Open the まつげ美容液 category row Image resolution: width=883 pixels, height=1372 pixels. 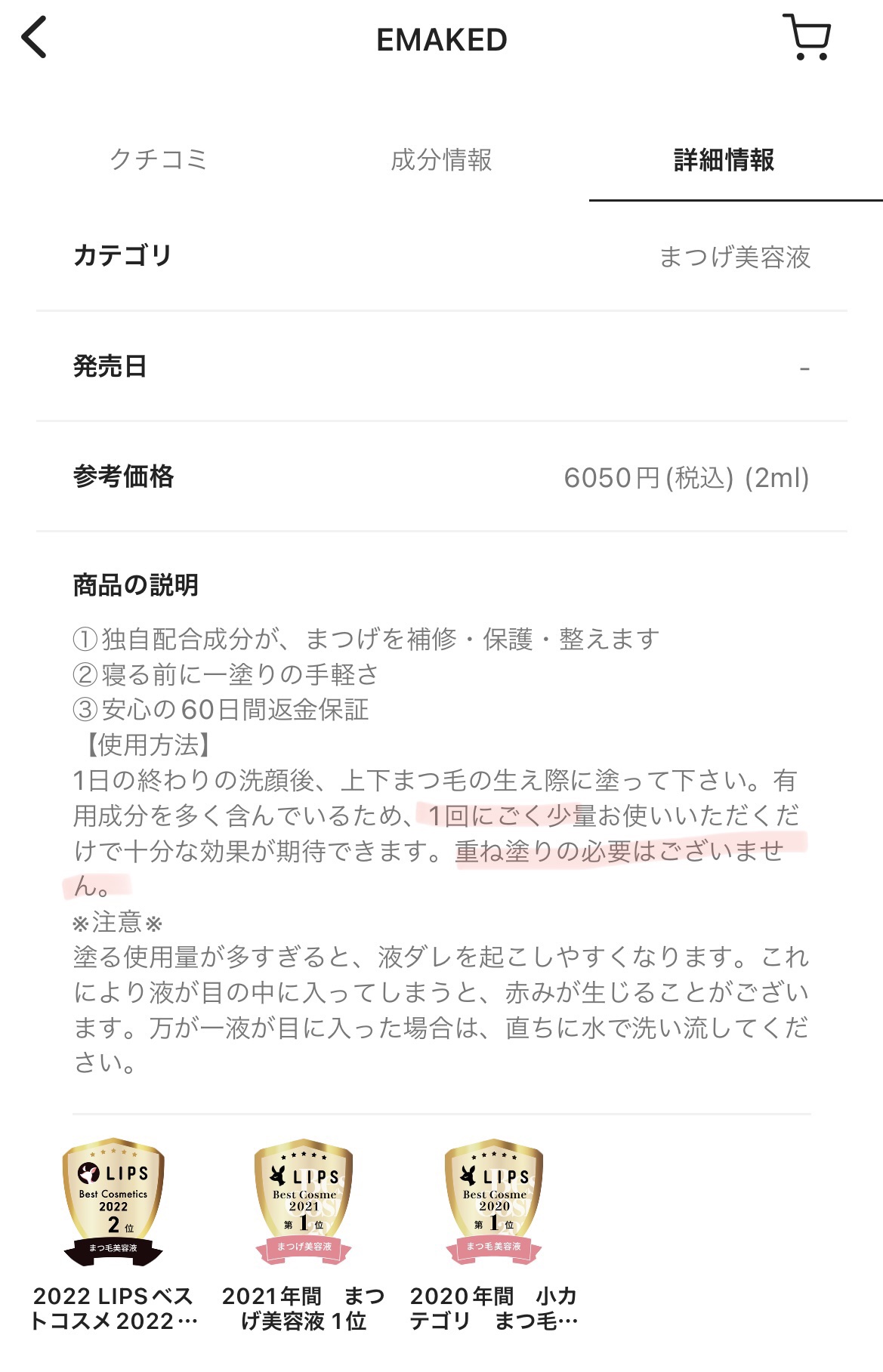(x=441, y=257)
